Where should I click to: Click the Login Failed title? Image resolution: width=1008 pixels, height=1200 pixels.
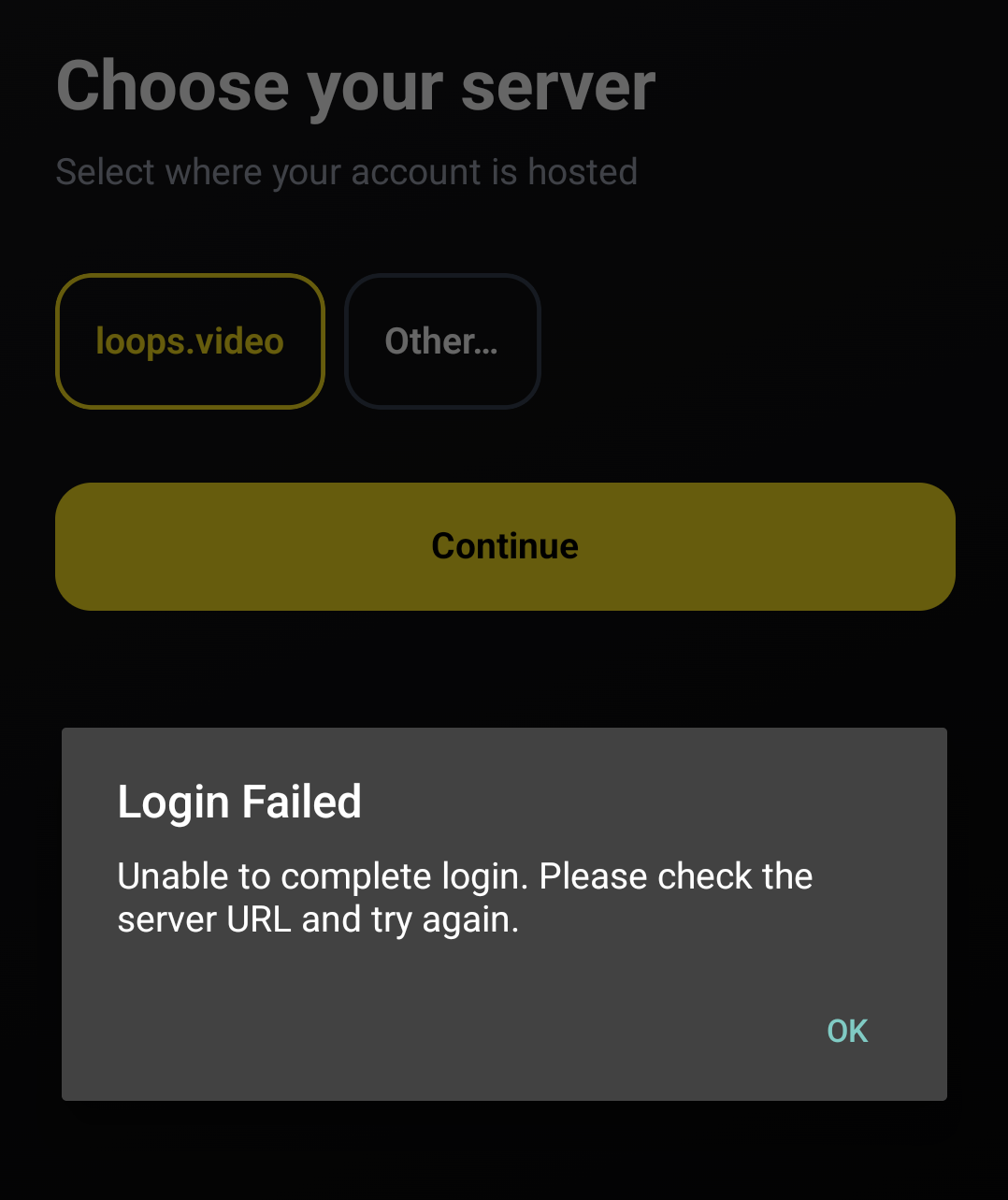coord(238,802)
